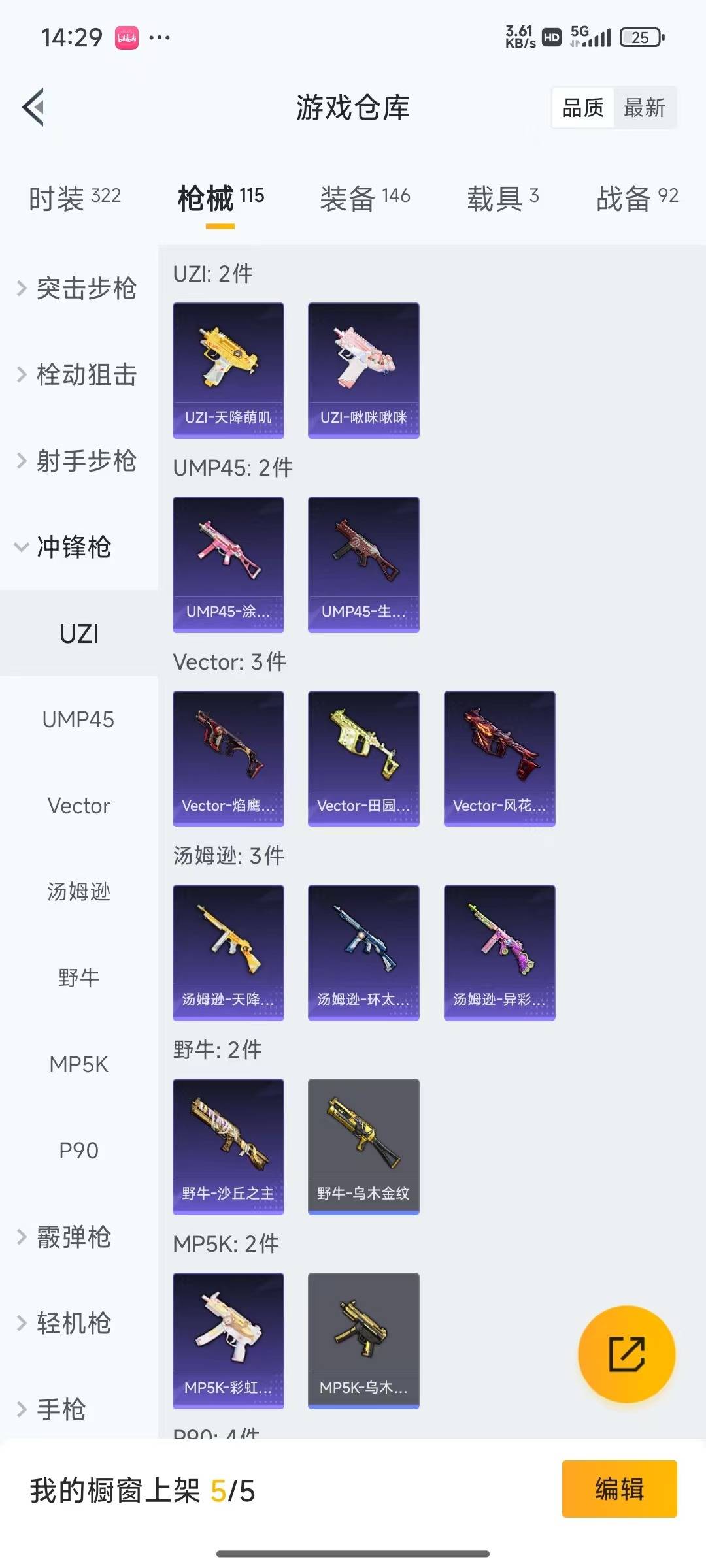This screenshot has width=706, height=1568.
Task: Jump to P90 in the sidebar
Action: [x=78, y=1151]
